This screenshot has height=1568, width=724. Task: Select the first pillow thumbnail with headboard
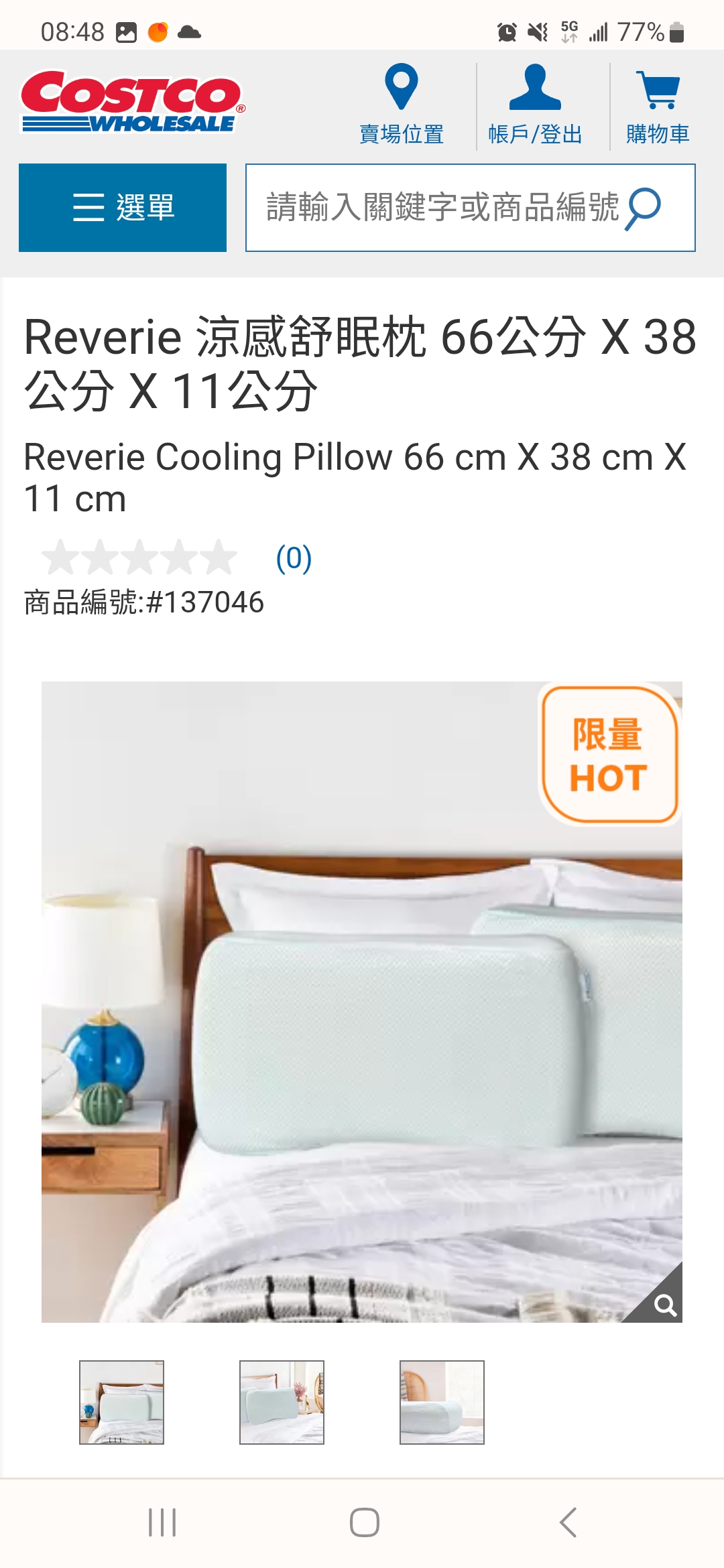click(x=121, y=1402)
